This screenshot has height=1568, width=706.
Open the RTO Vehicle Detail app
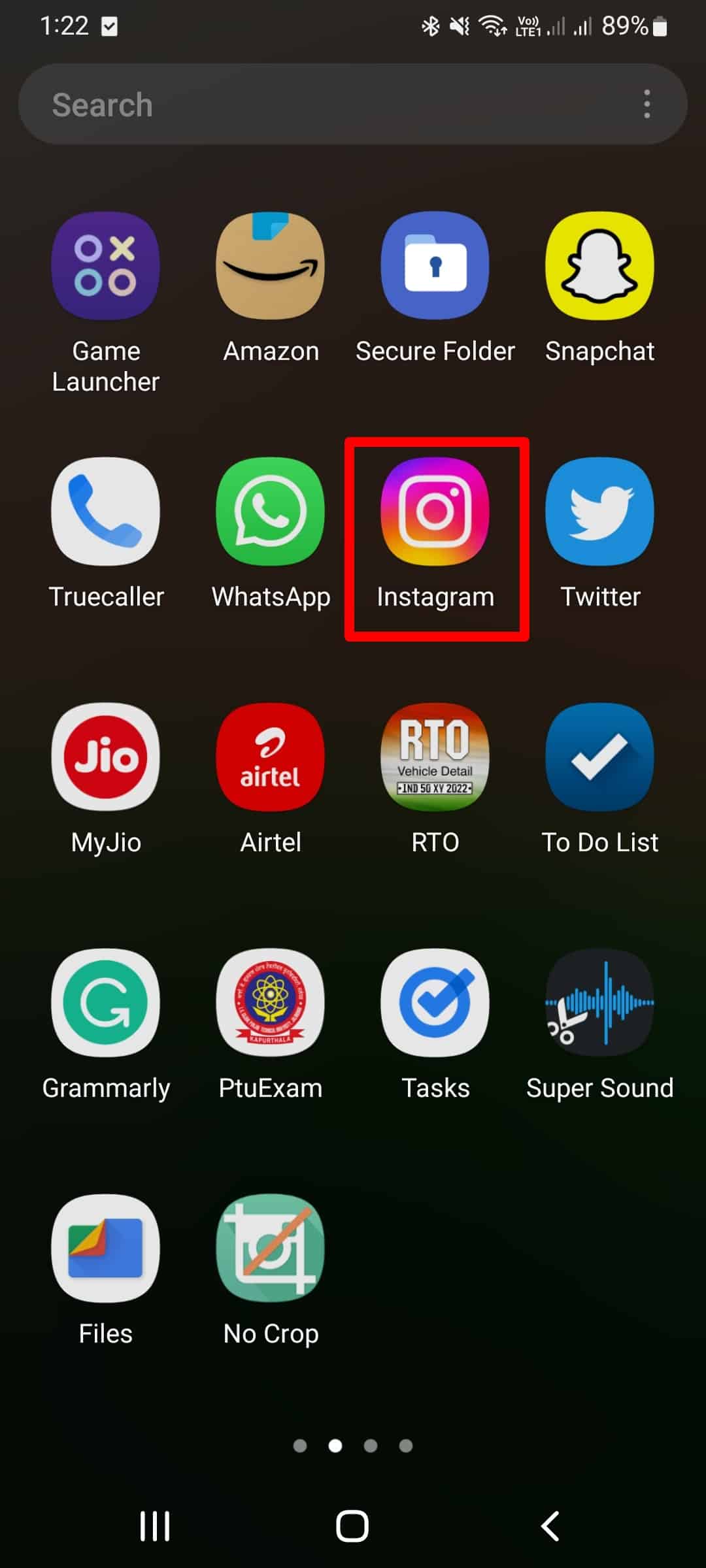(x=435, y=757)
